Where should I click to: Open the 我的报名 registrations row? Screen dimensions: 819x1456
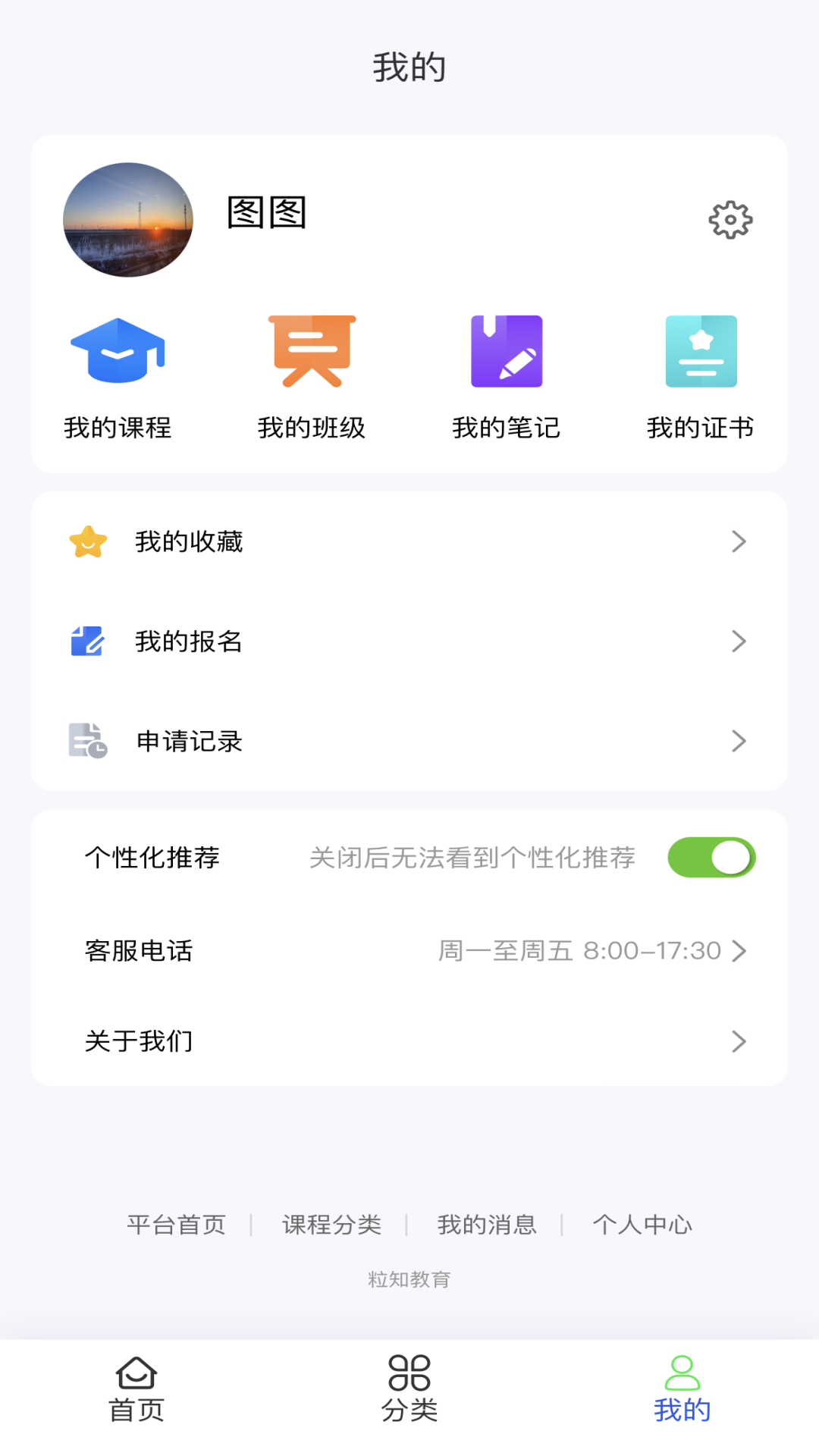tap(409, 642)
